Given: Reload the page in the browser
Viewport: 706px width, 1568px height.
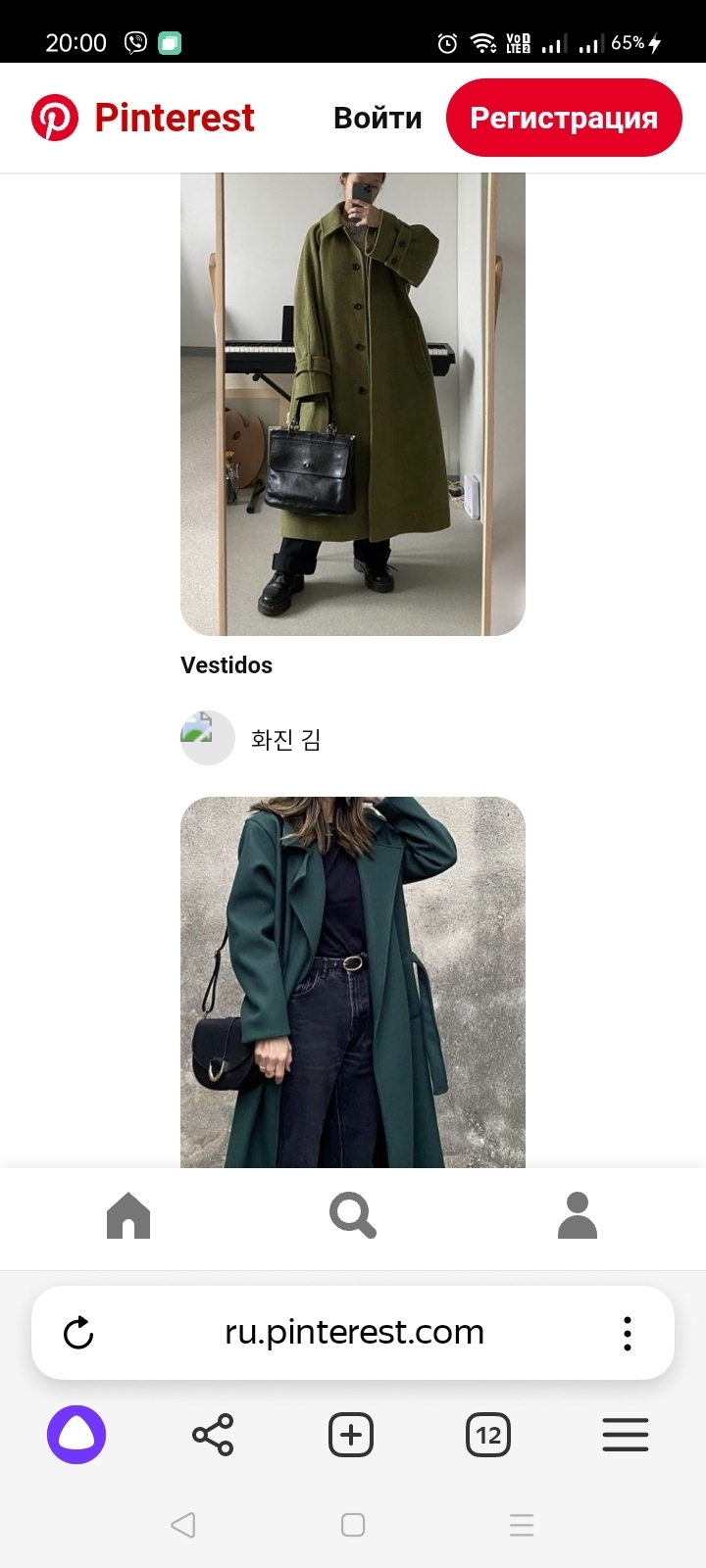Looking at the screenshot, I should (78, 1333).
